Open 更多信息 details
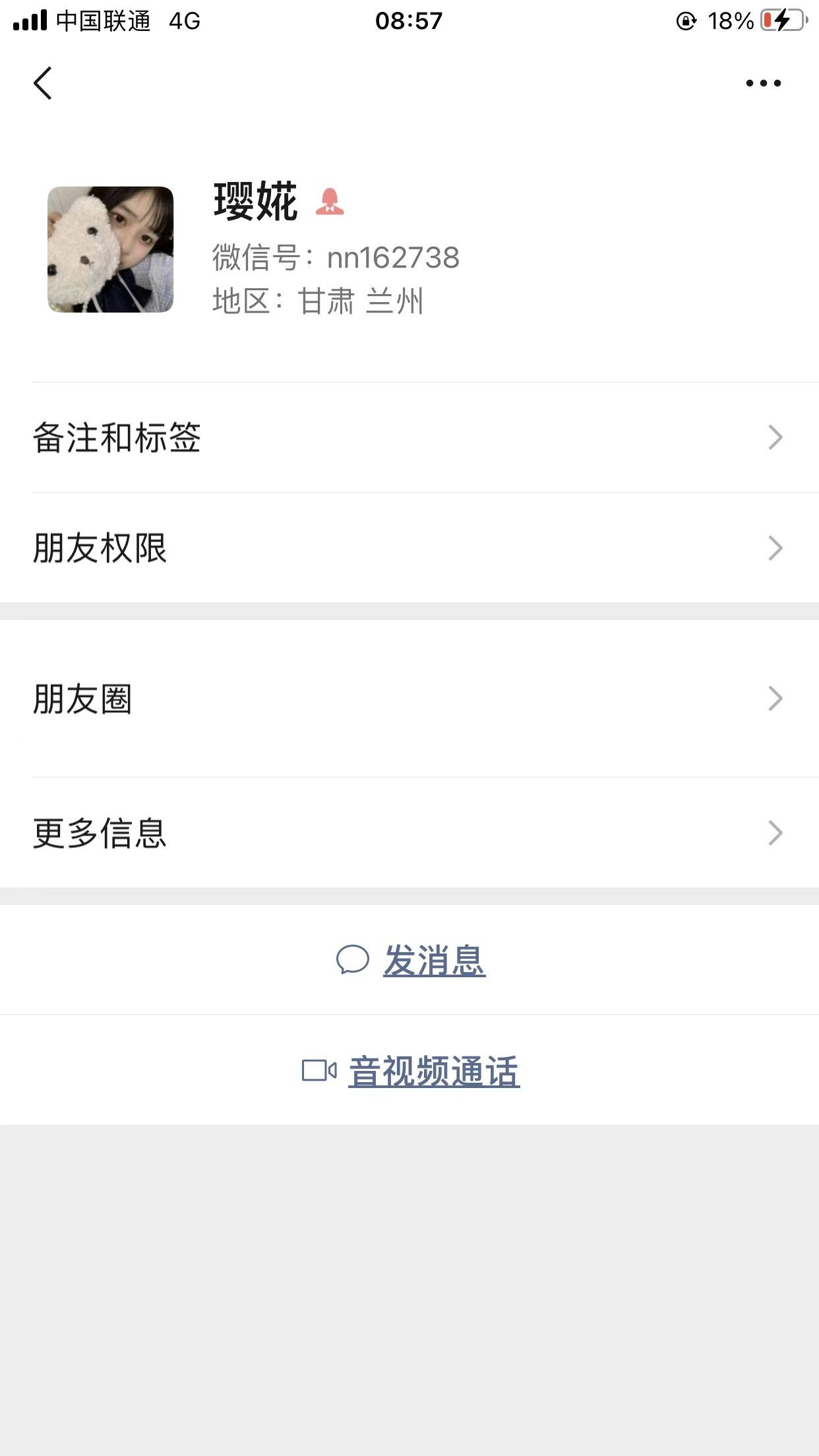The image size is (819, 1456). pyautogui.click(x=409, y=833)
